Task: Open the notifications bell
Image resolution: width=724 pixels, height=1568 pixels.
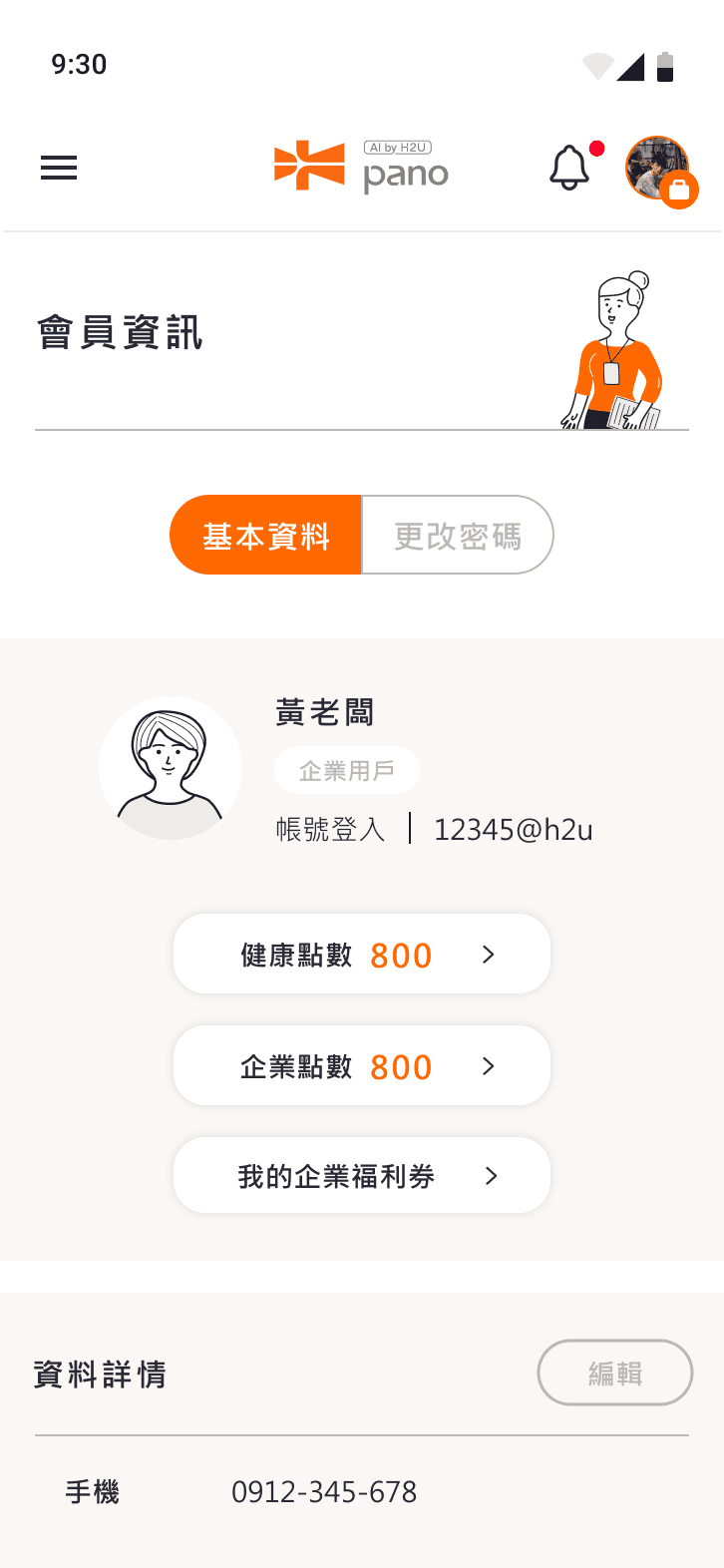Action: (x=569, y=168)
